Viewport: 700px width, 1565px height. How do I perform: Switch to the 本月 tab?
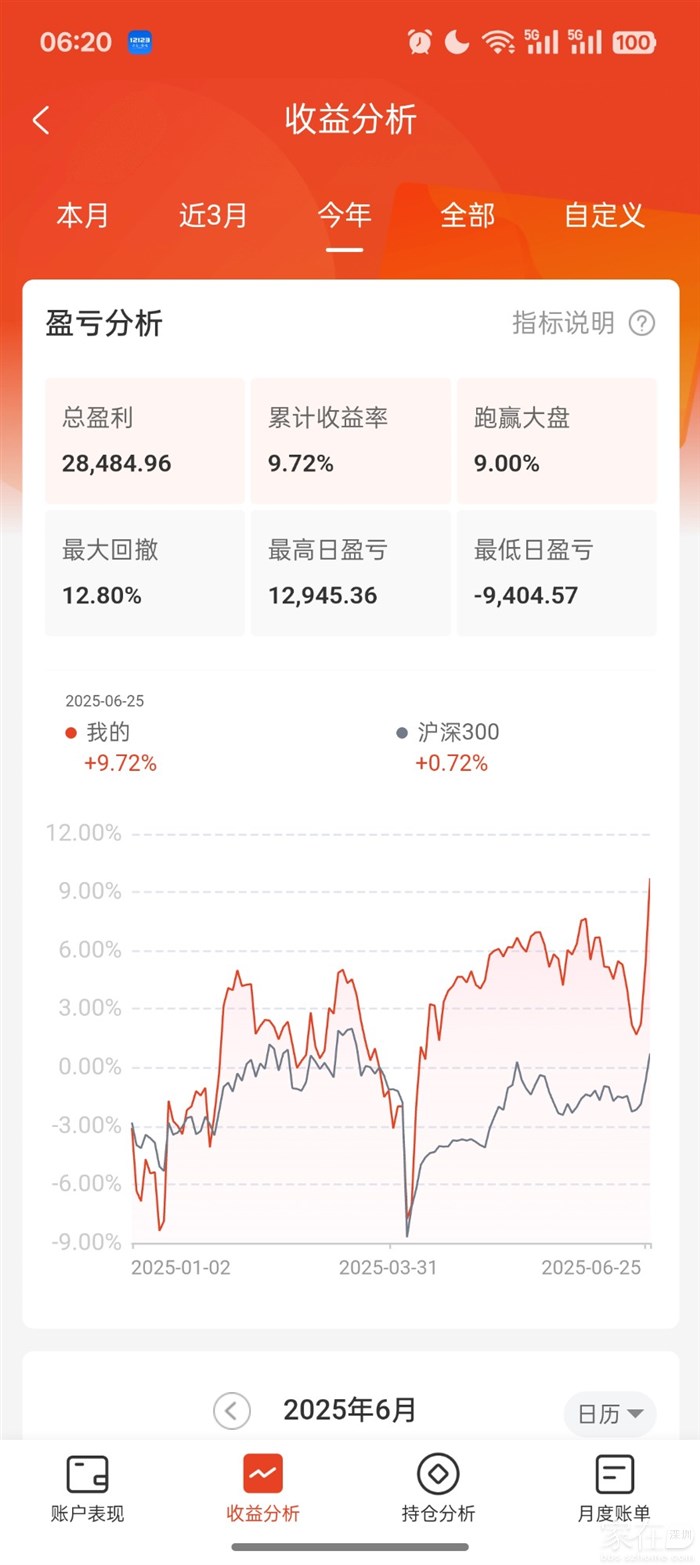click(x=83, y=215)
